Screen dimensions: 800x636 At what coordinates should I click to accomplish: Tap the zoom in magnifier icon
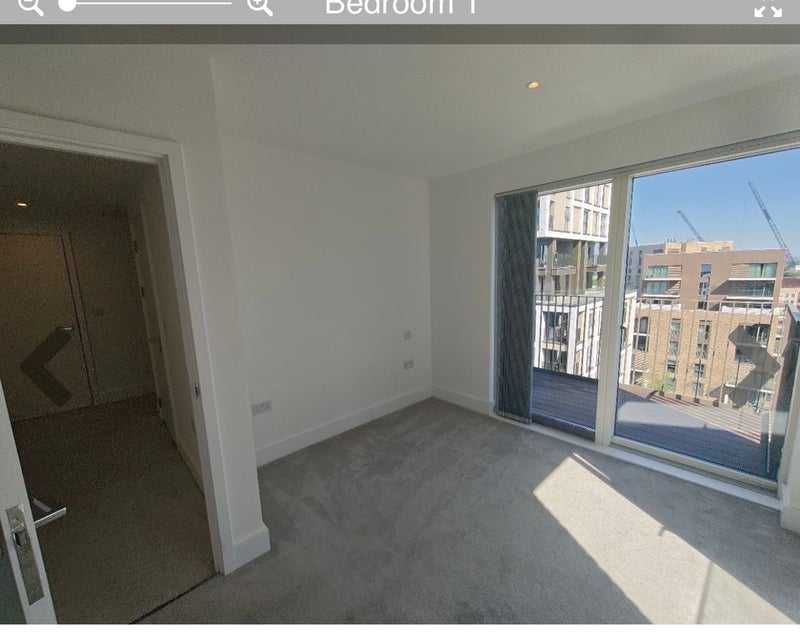(x=259, y=6)
